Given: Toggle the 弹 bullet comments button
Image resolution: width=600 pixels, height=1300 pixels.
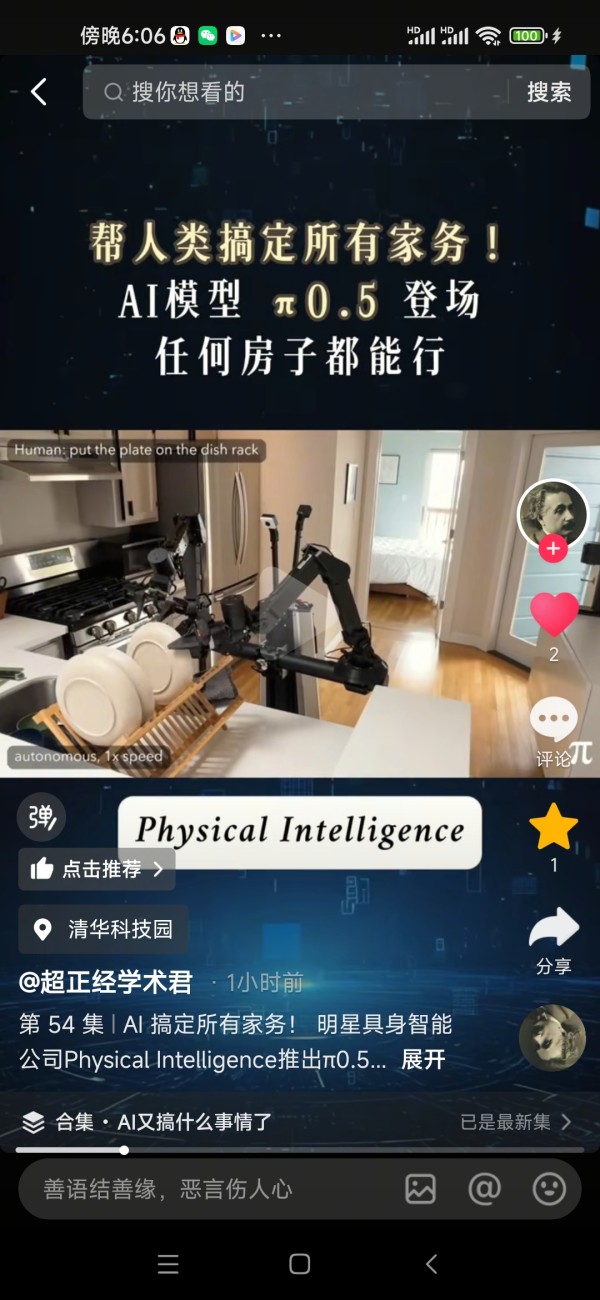Looking at the screenshot, I should (x=41, y=818).
